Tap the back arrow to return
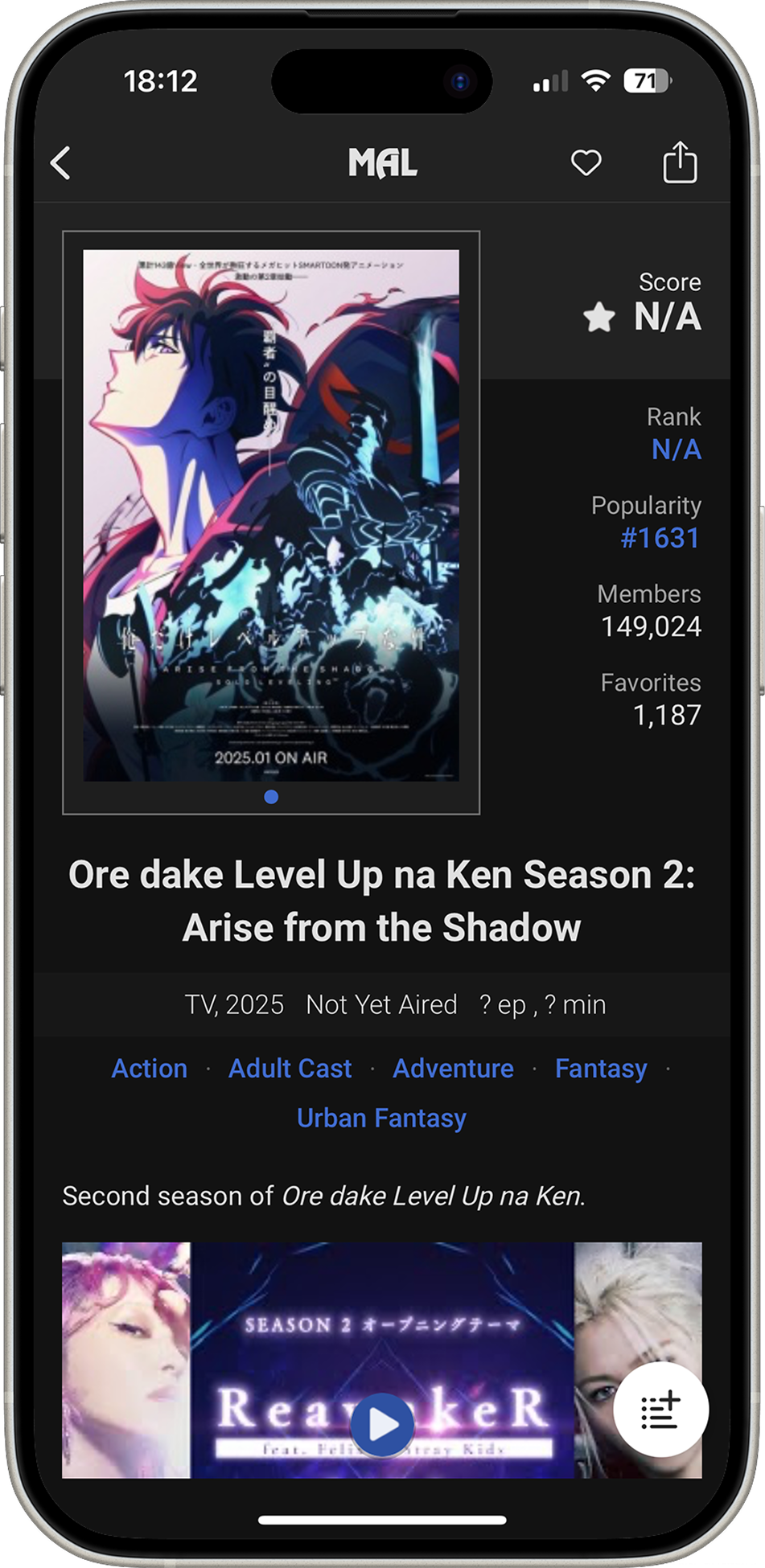Screen dimensions: 765x1568 (x=61, y=162)
